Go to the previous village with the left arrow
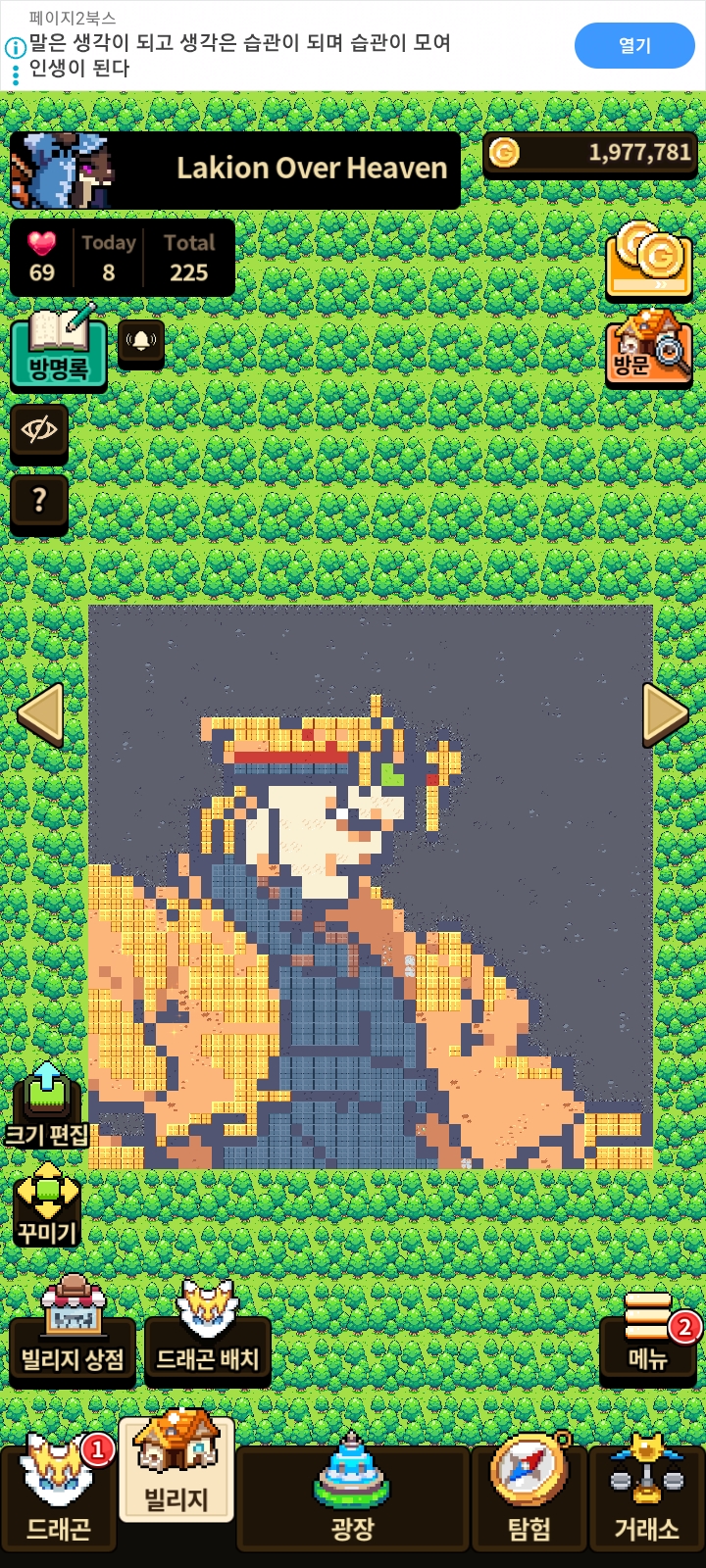The image size is (706, 1568). [x=40, y=713]
